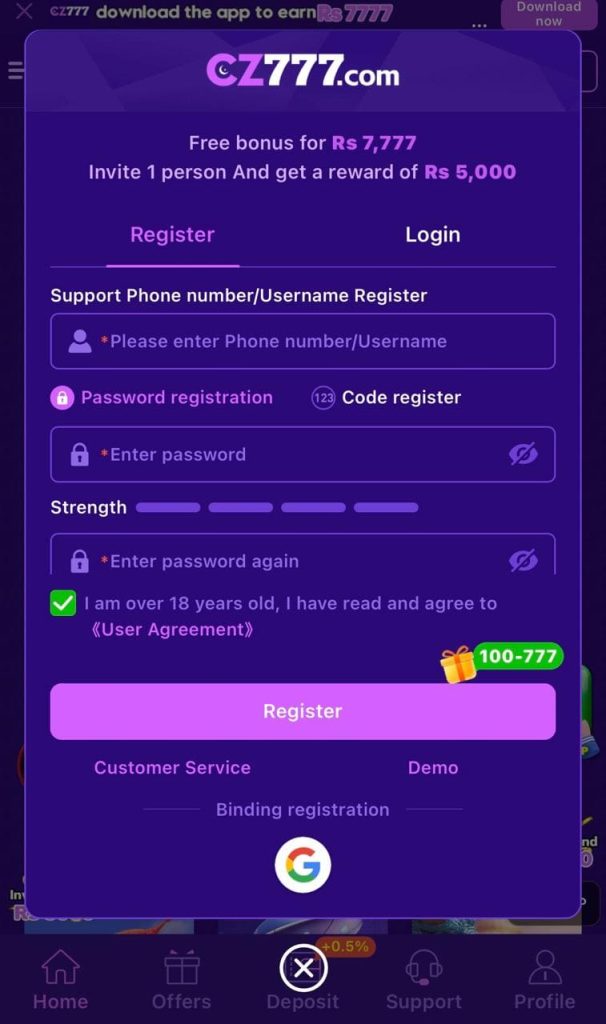Reveal the re-entered password

tap(523, 560)
